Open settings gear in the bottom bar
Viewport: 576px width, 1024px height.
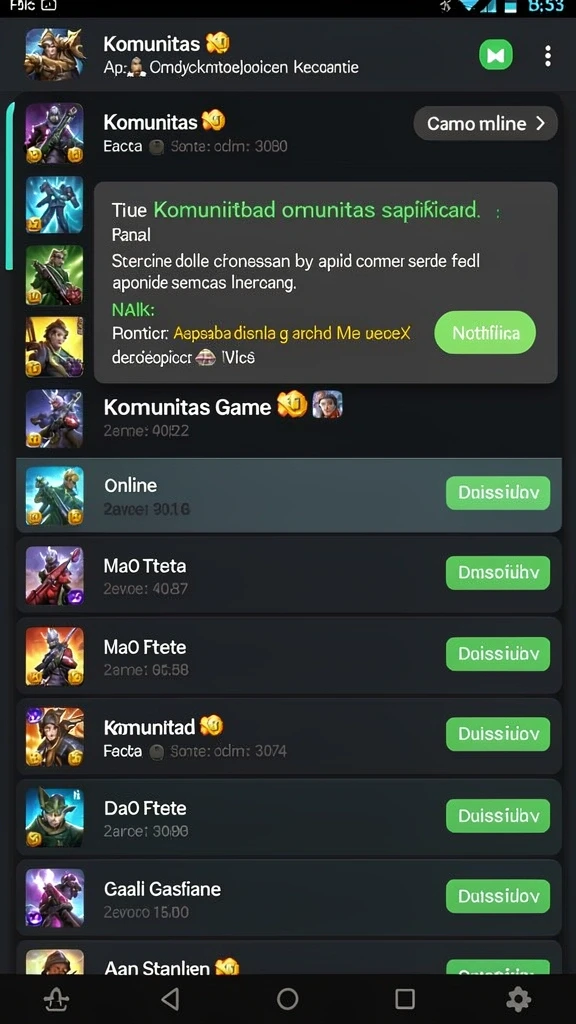(519, 999)
